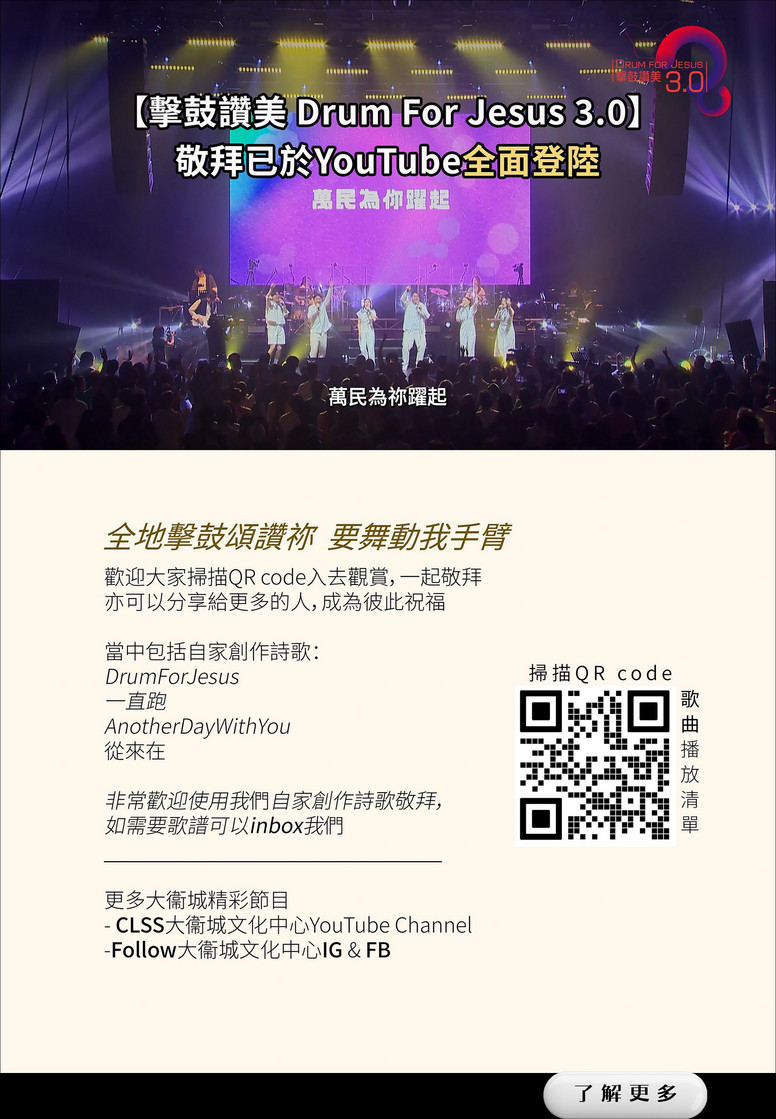The width and height of the screenshot is (776, 1119).
Task: Tap the 了解更多 button
Action: [x=625, y=1094]
